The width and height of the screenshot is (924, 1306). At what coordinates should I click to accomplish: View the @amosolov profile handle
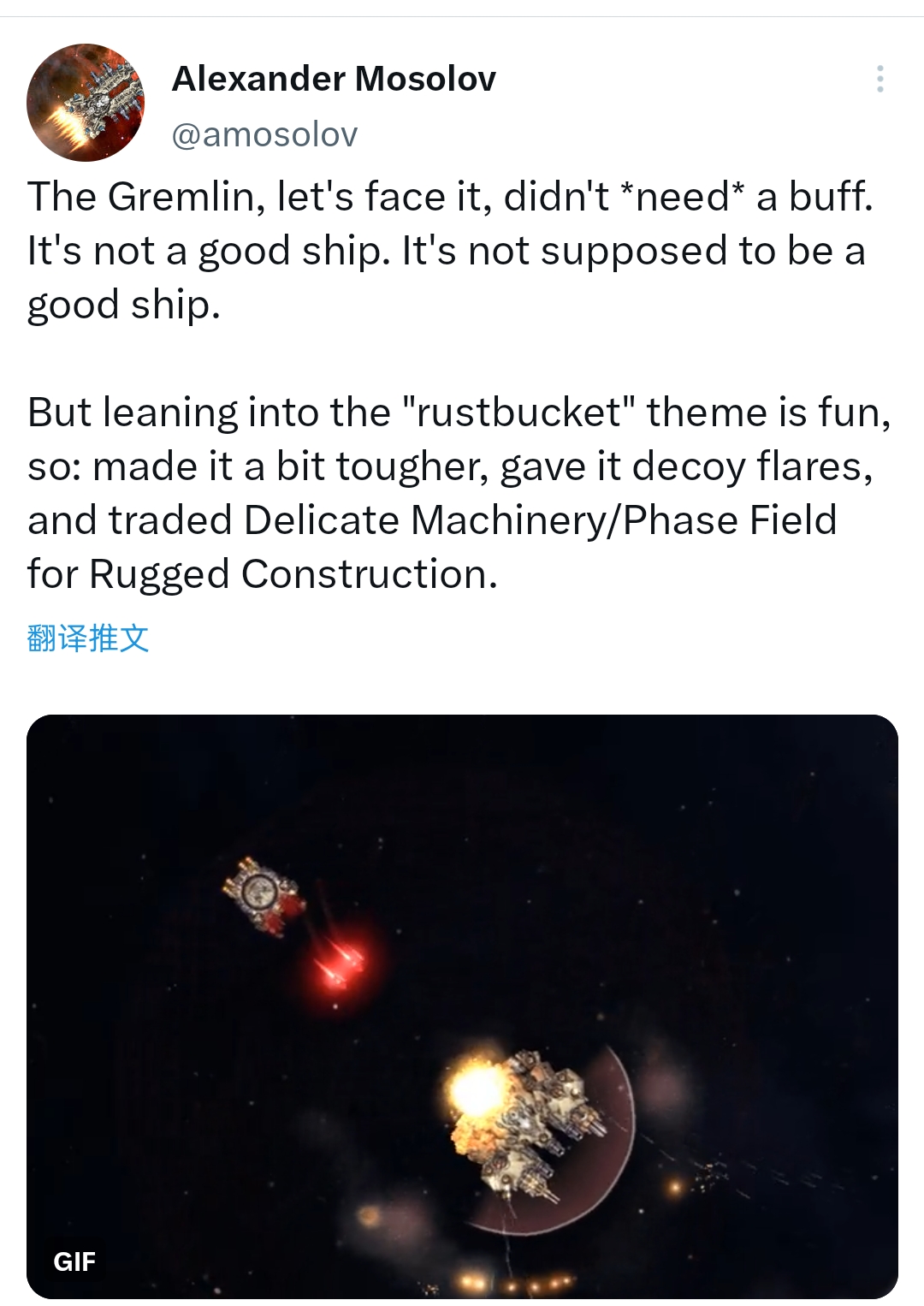pos(264,134)
